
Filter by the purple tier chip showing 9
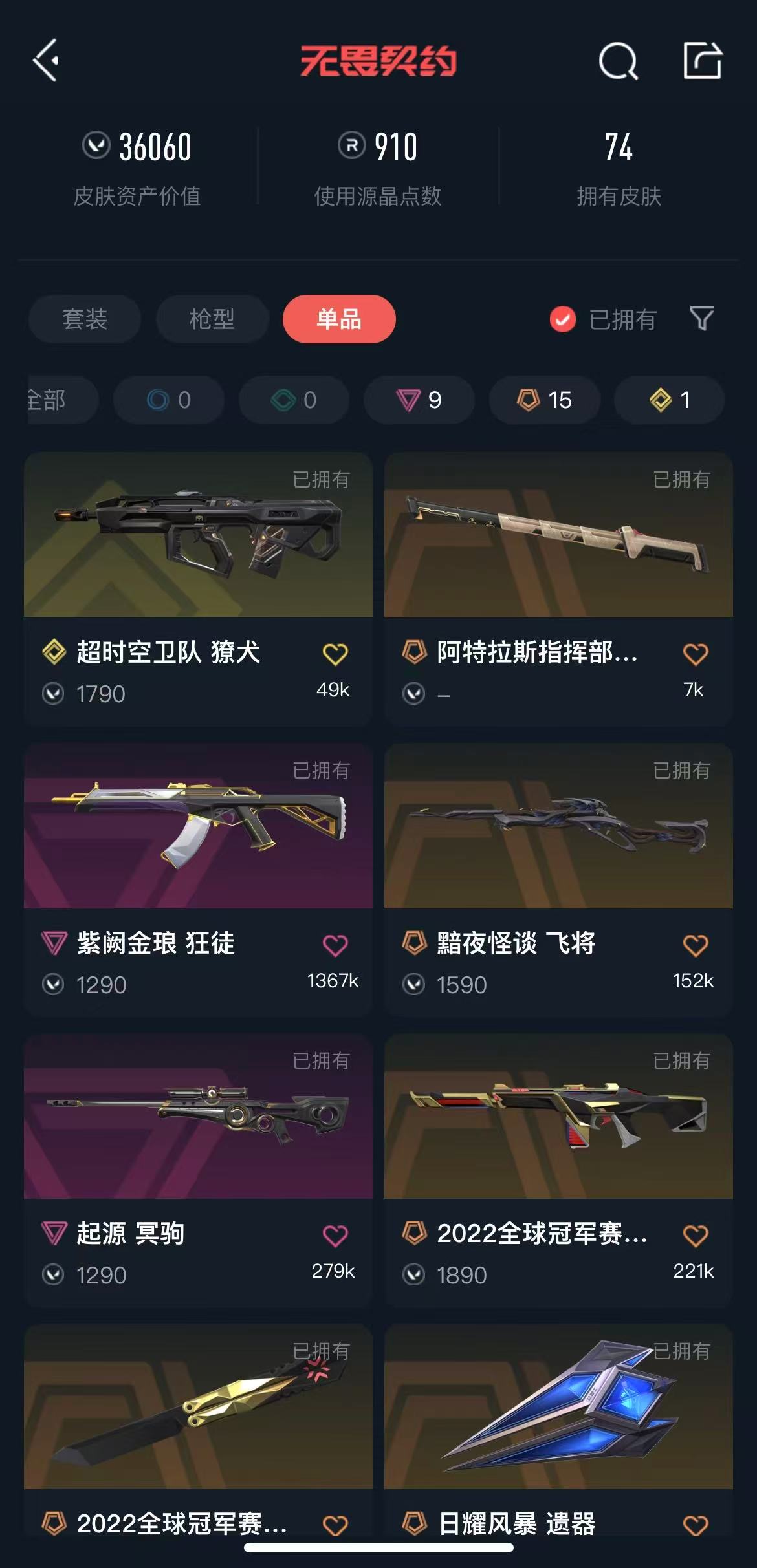pyautogui.click(x=419, y=400)
